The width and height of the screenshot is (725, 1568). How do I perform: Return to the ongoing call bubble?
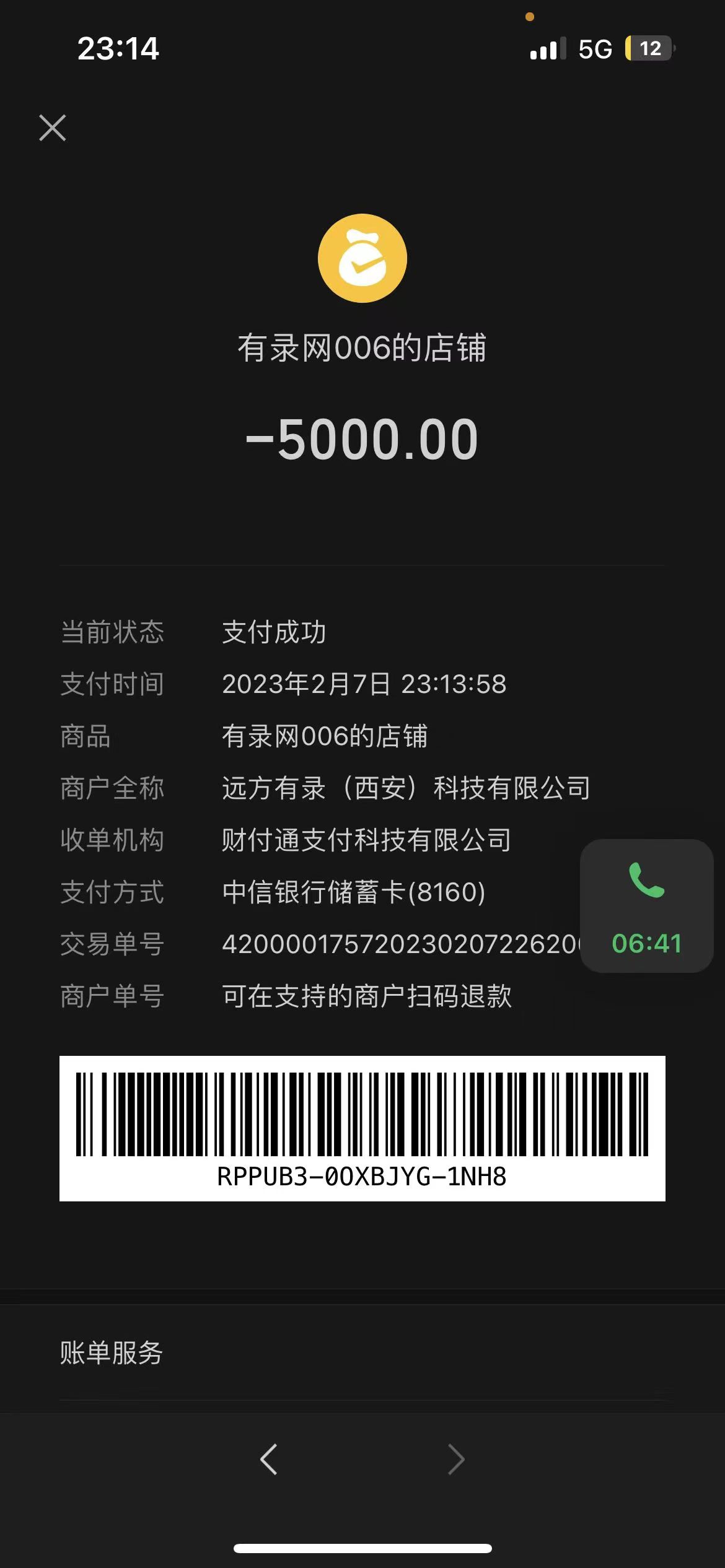click(646, 906)
